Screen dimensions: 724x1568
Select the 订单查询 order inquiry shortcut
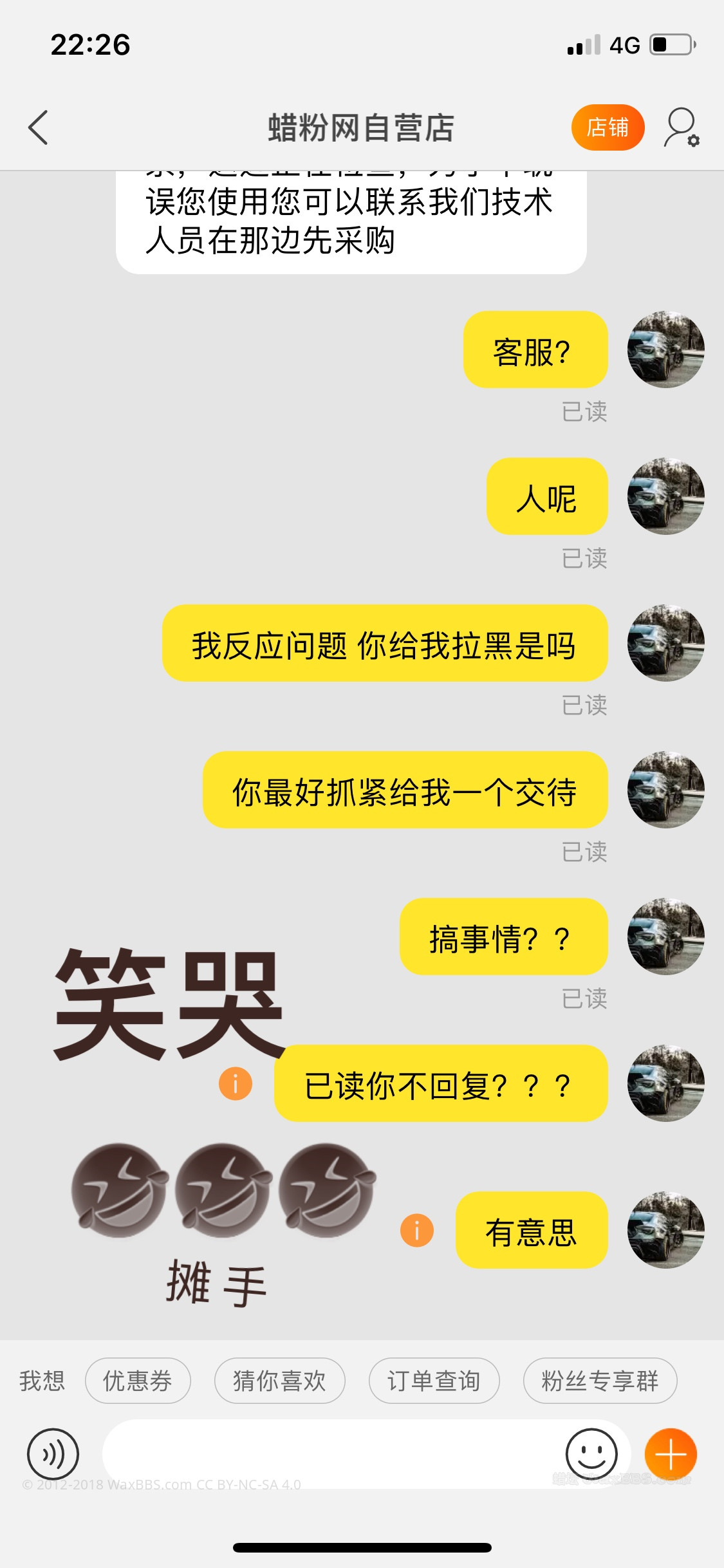[434, 1380]
